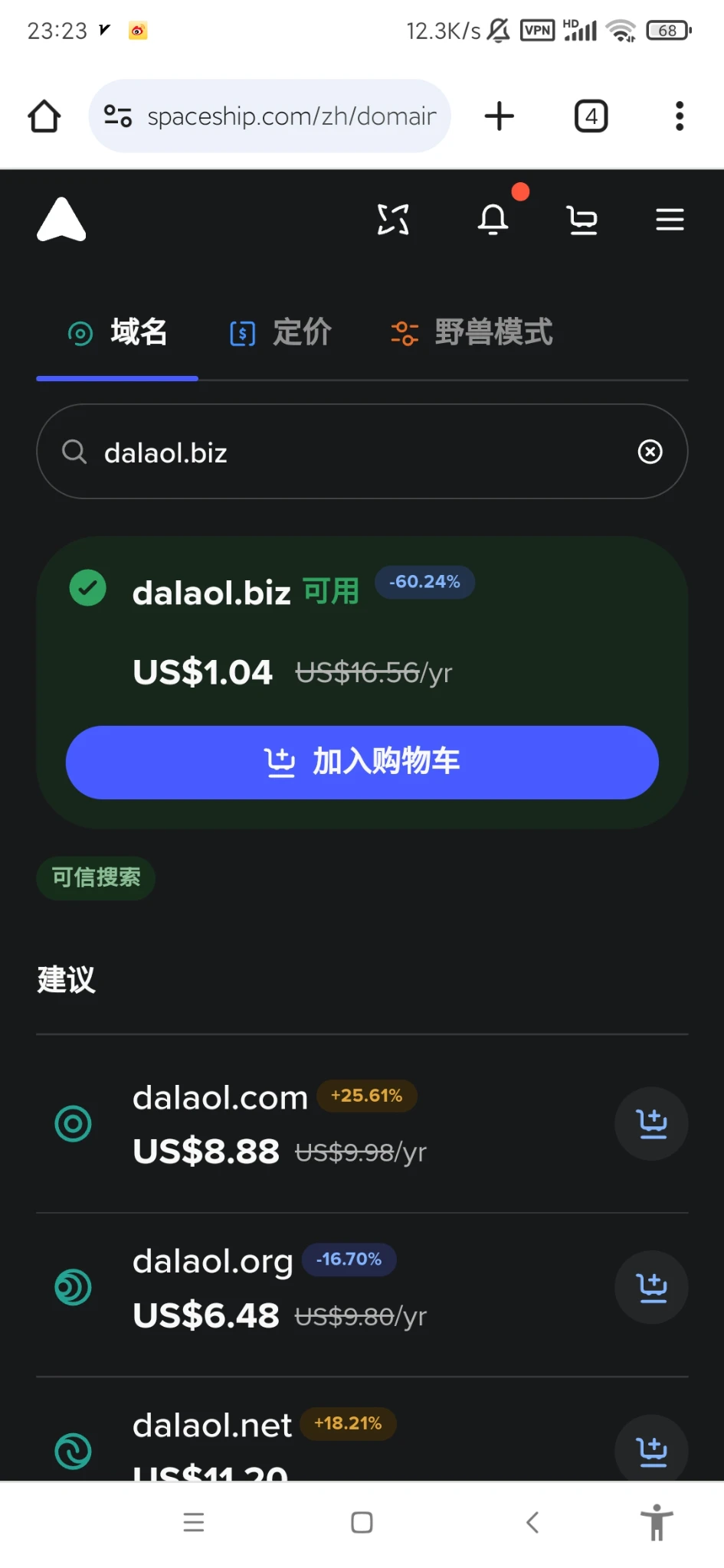
Task: Clear the domain search text
Action: [x=650, y=452]
